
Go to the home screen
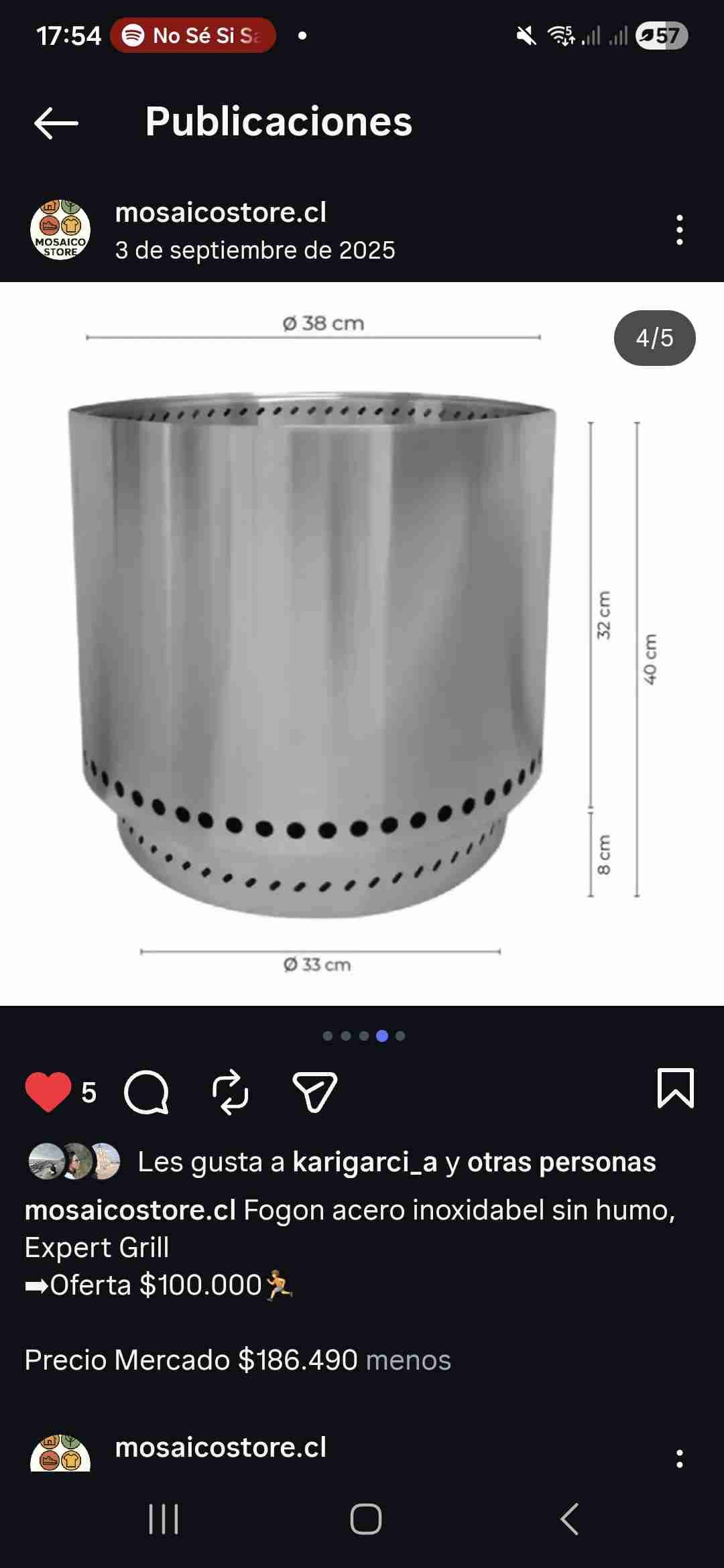coord(365,1519)
